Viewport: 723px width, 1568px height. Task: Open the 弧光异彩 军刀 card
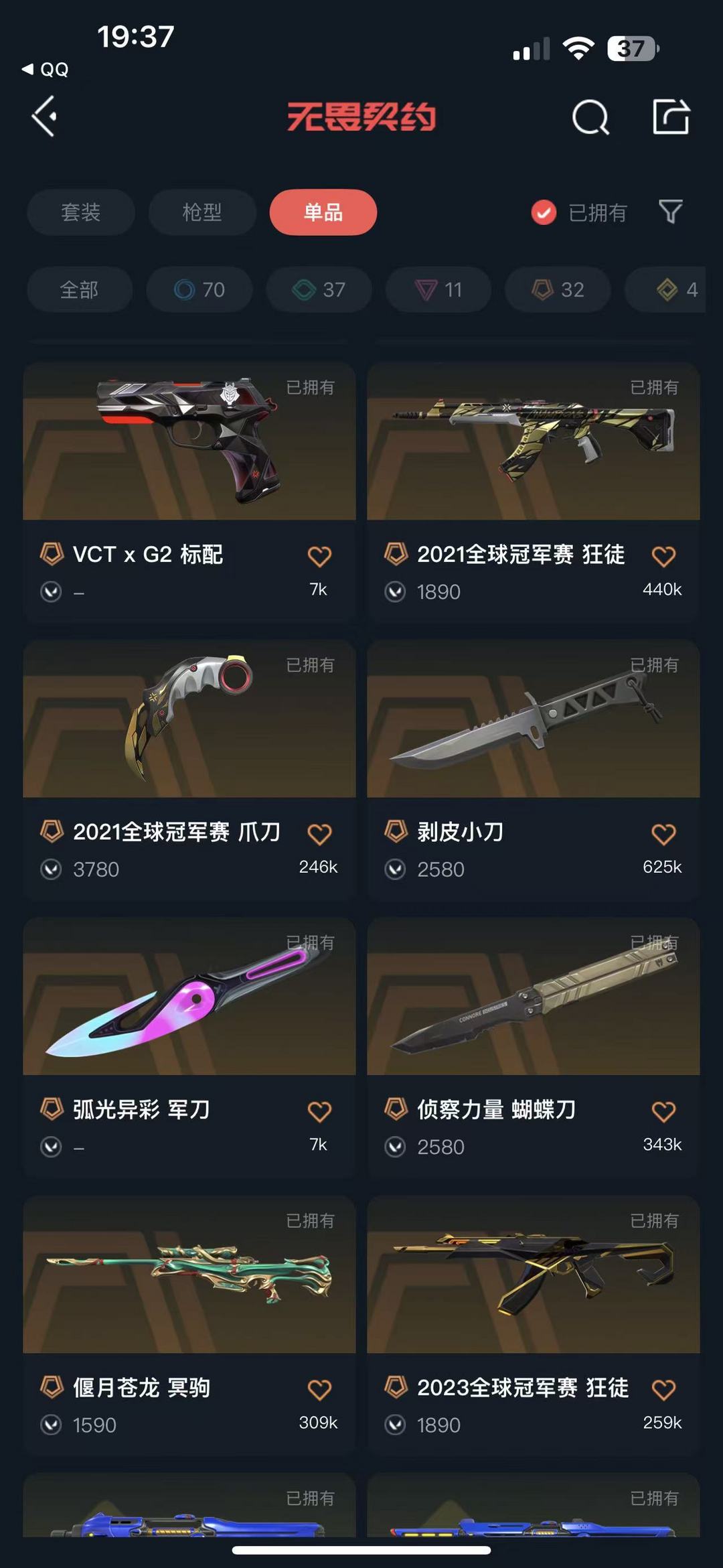coord(189,1048)
